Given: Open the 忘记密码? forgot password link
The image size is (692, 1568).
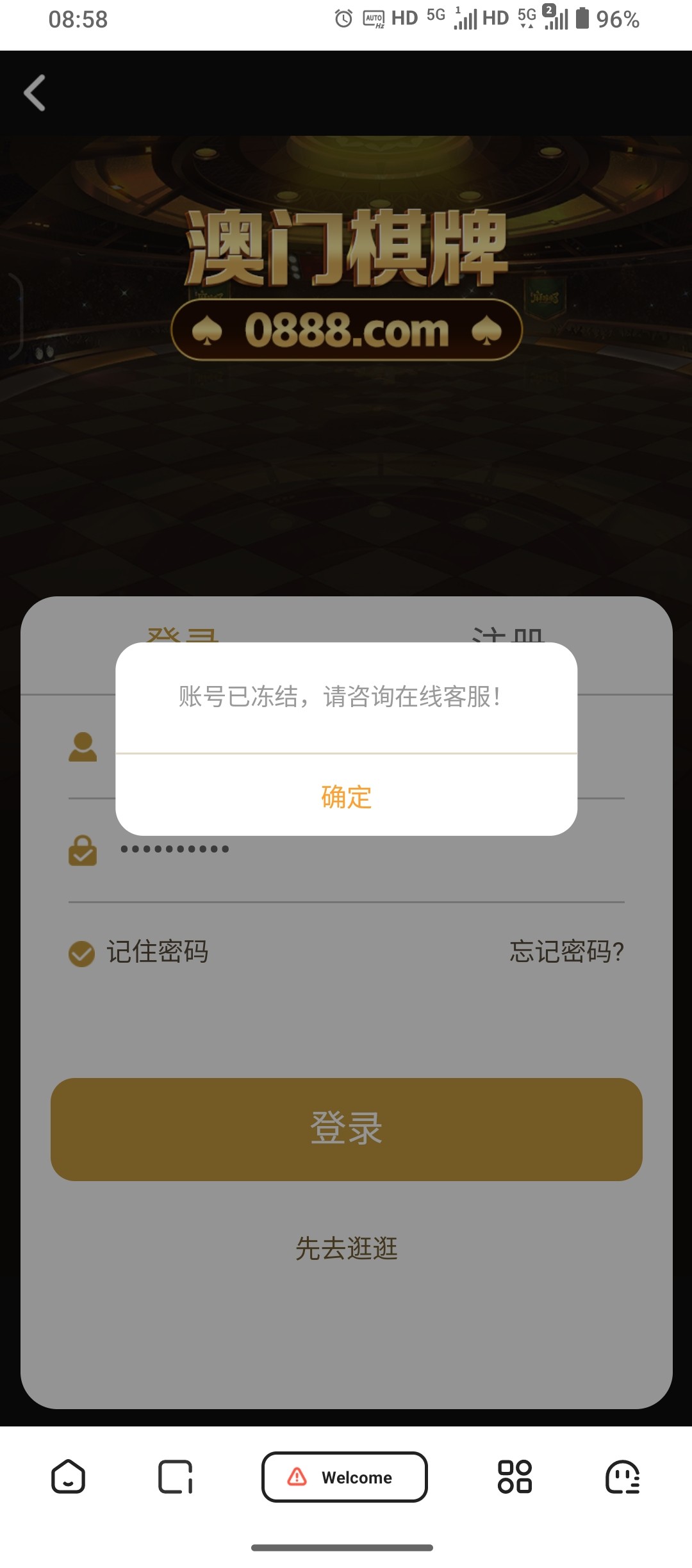Looking at the screenshot, I should click(x=566, y=952).
